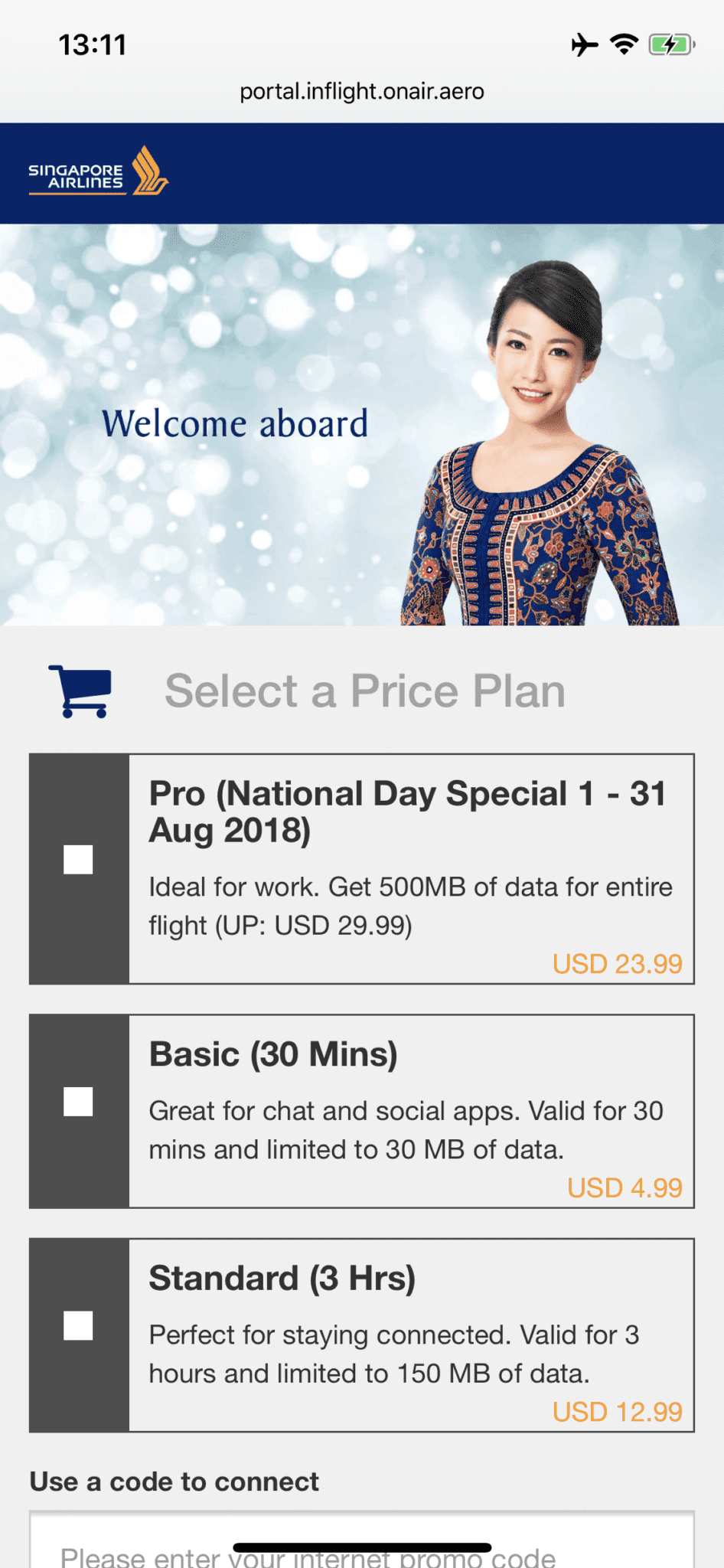The height and width of the screenshot is (1568, 724).
Task: Select the Basic (30 Mins) plan
Action: tap(78, 1102)
